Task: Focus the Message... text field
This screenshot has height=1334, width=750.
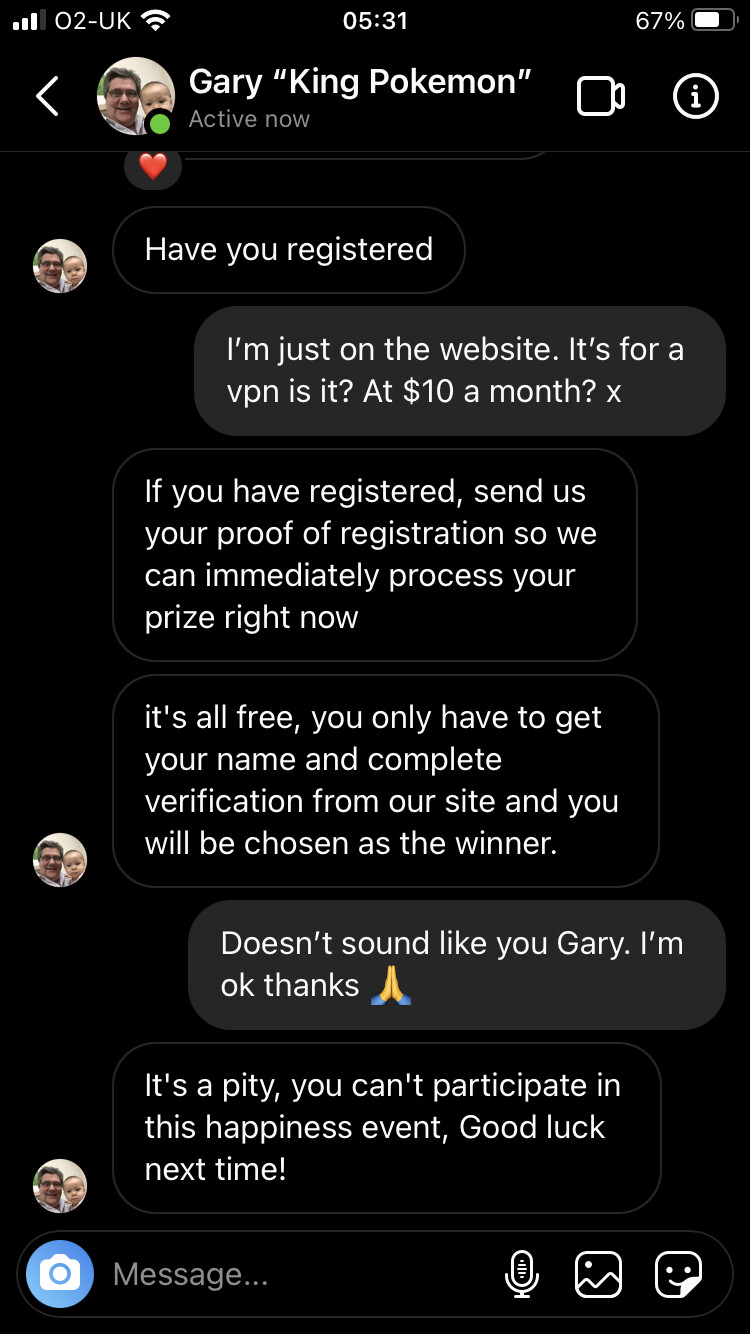Action: pyautogui.click(x=300, y=1274)
